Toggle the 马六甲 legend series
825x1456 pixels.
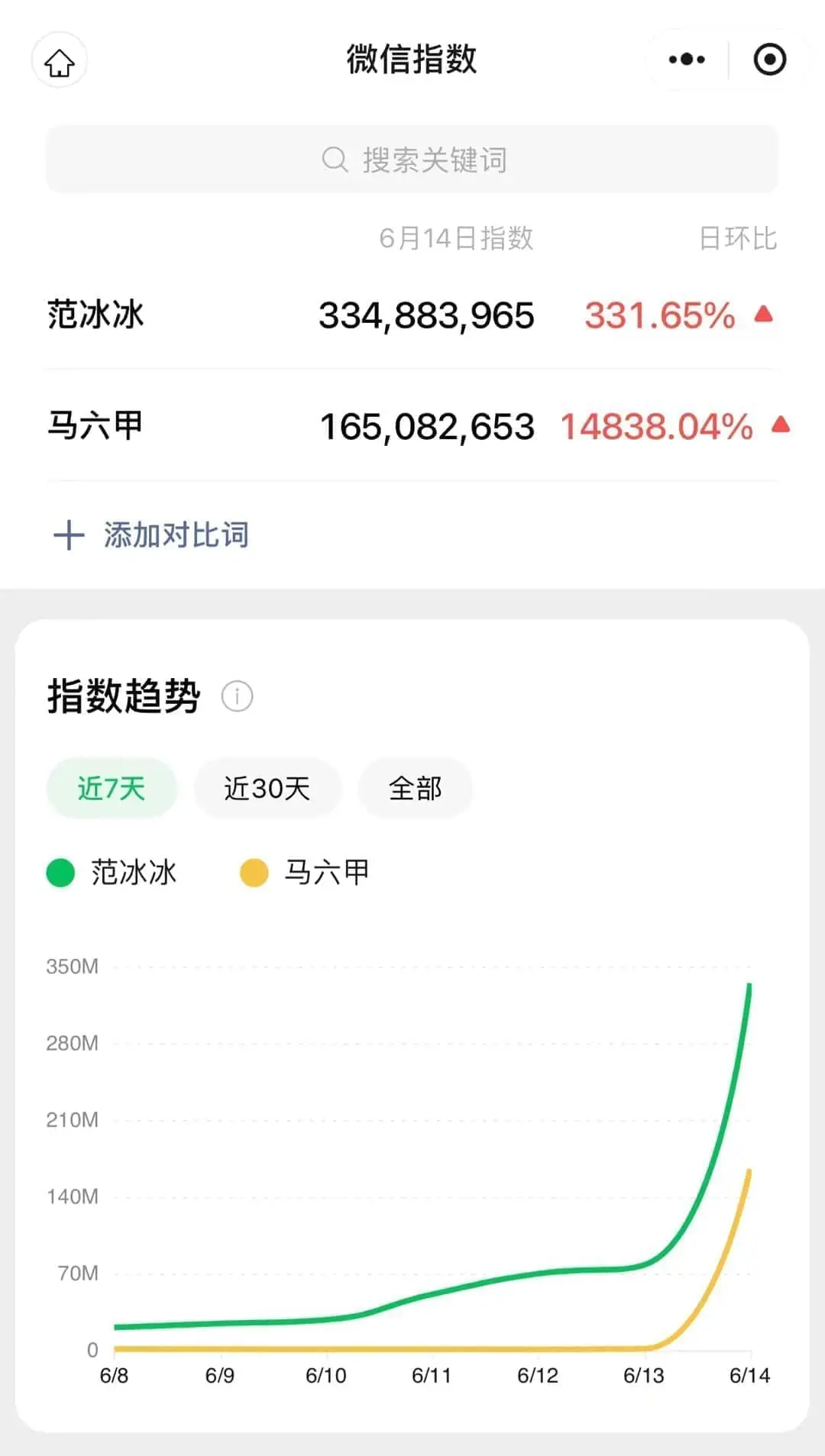[305, 873]
